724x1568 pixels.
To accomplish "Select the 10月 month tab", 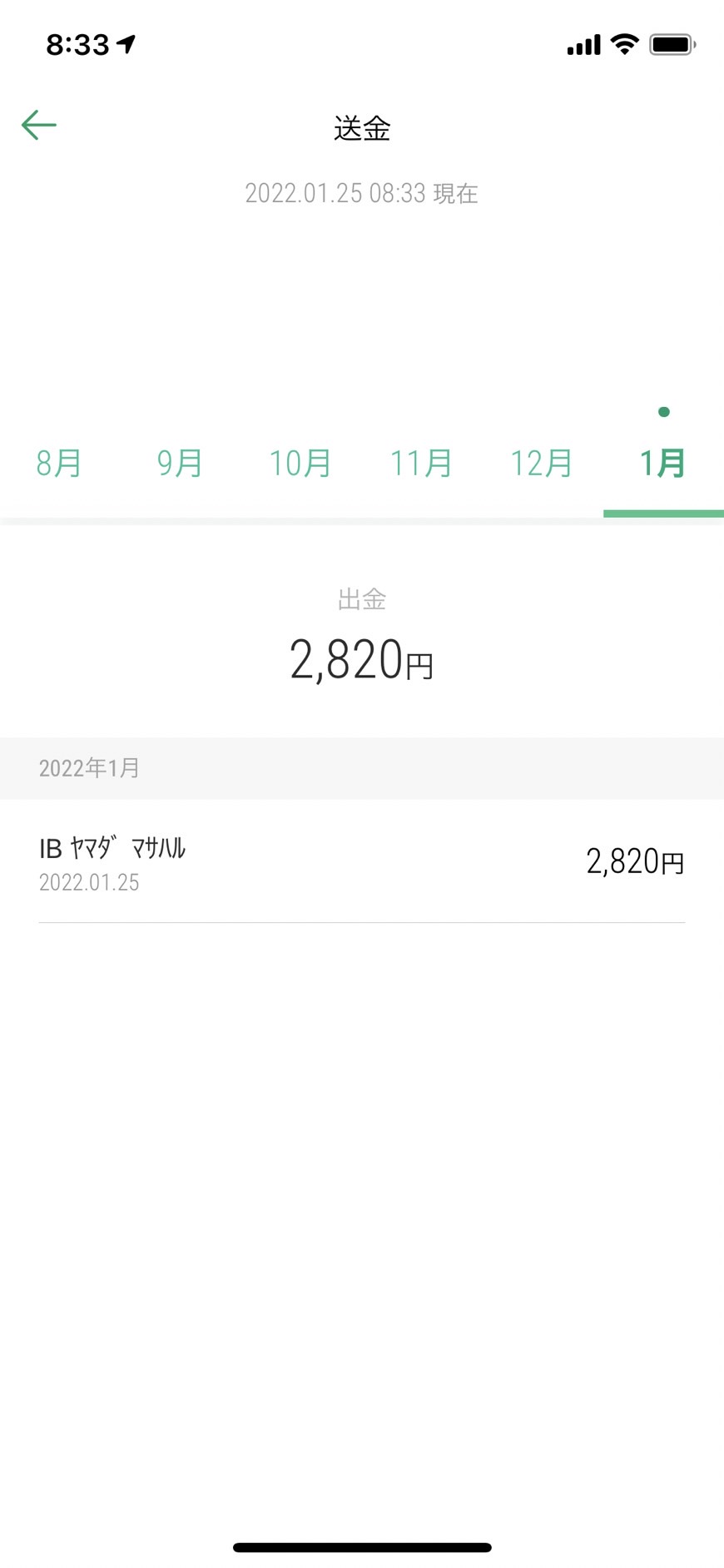I will (300, 463).
